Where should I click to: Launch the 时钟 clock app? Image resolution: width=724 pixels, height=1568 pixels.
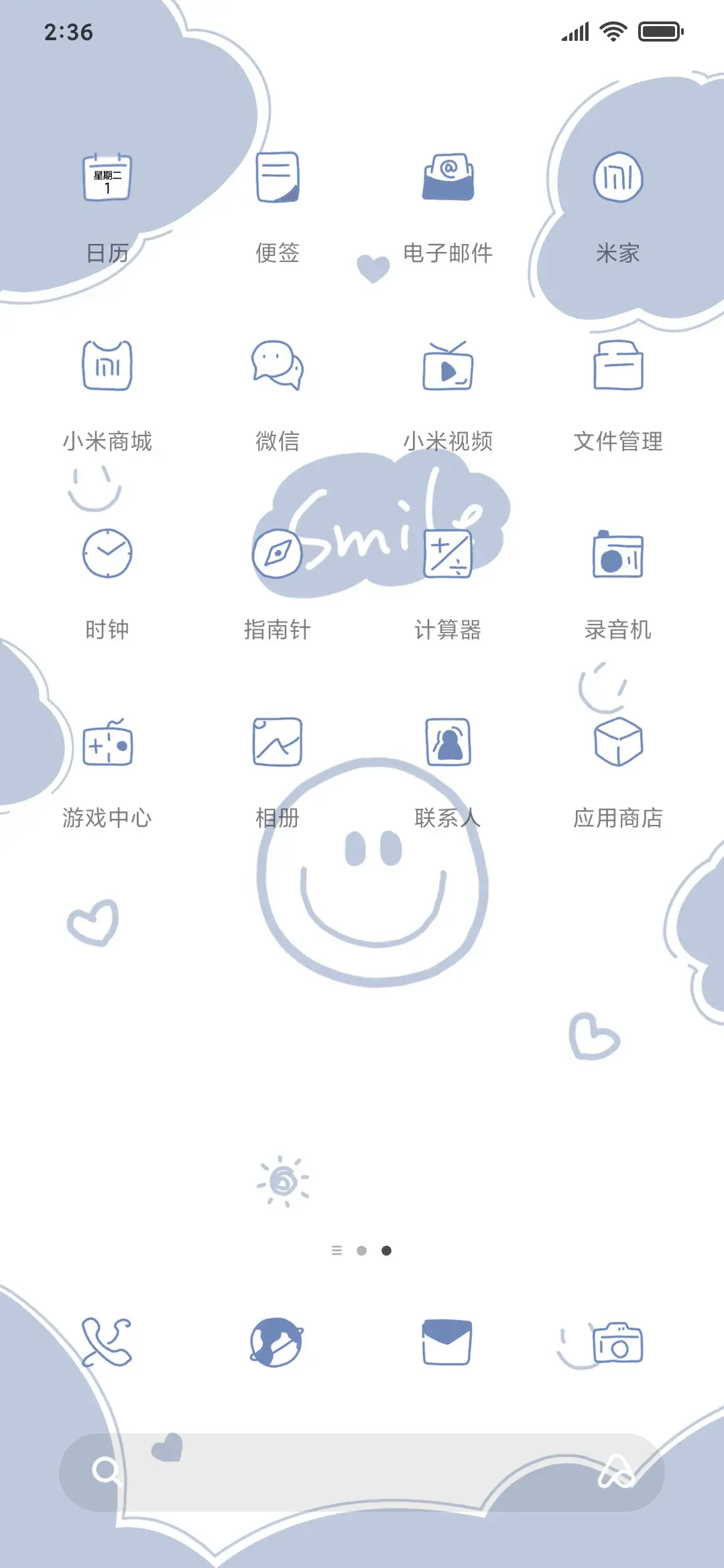(x=107, y=553)
